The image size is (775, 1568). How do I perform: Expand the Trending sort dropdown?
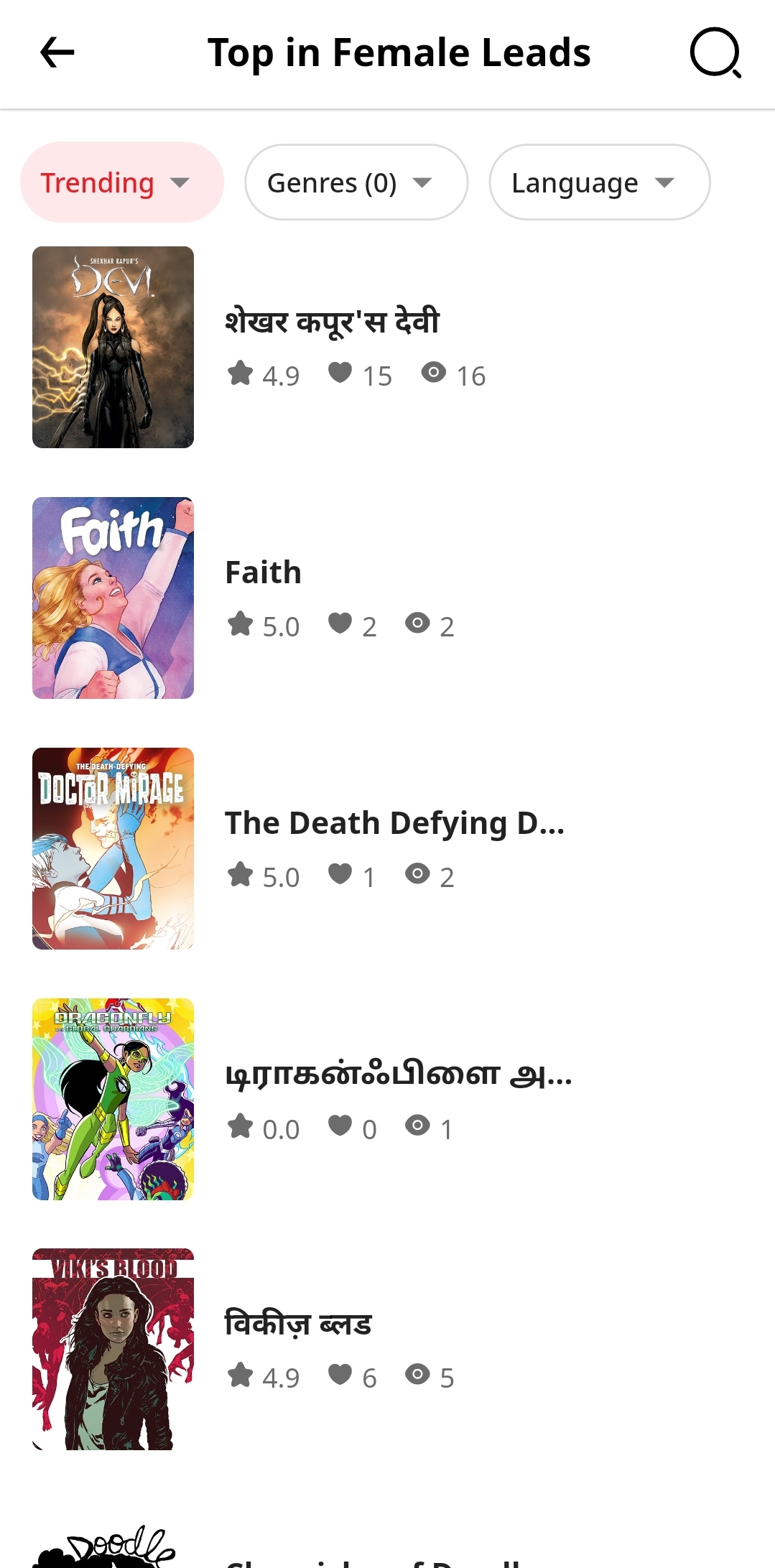click(121, 182)
